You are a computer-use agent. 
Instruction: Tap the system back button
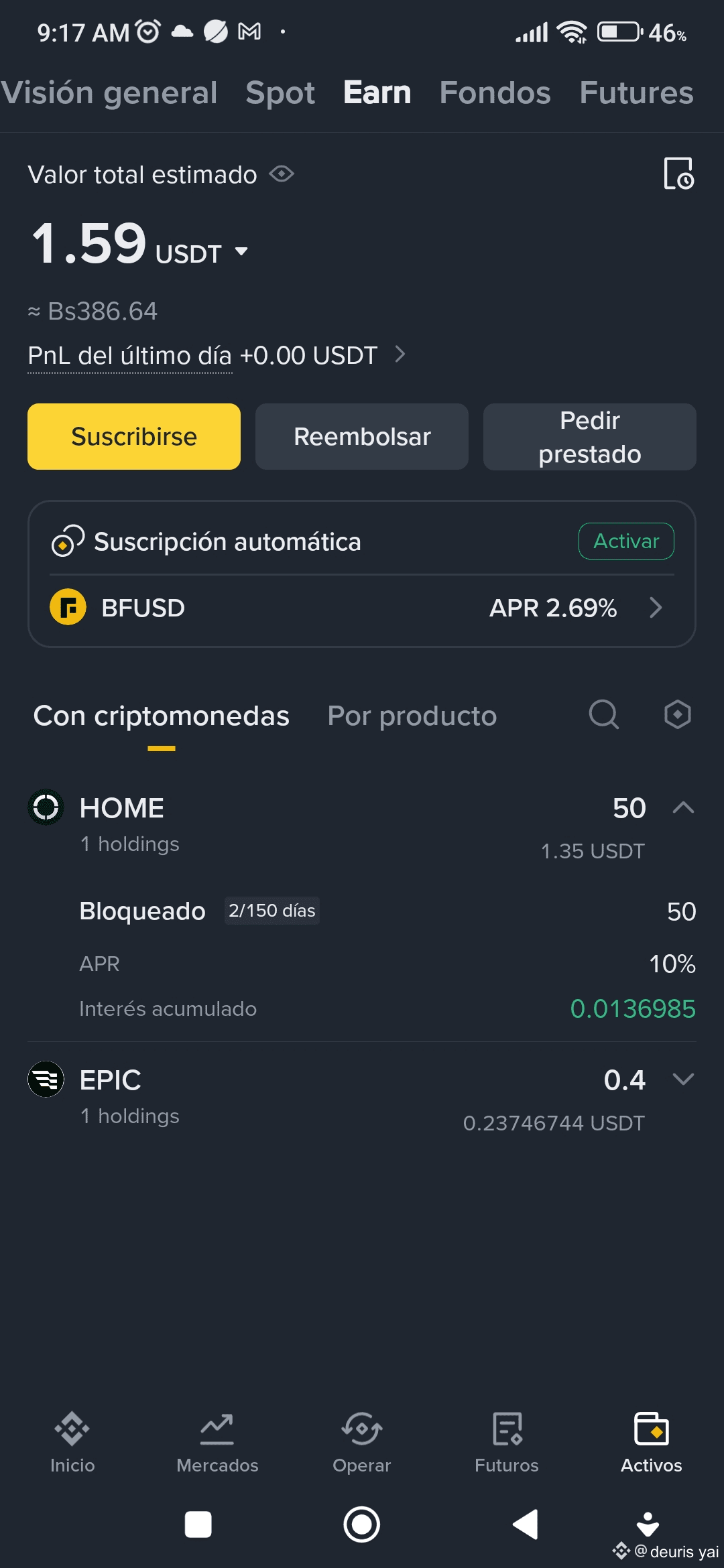(x=525, y=1524)
